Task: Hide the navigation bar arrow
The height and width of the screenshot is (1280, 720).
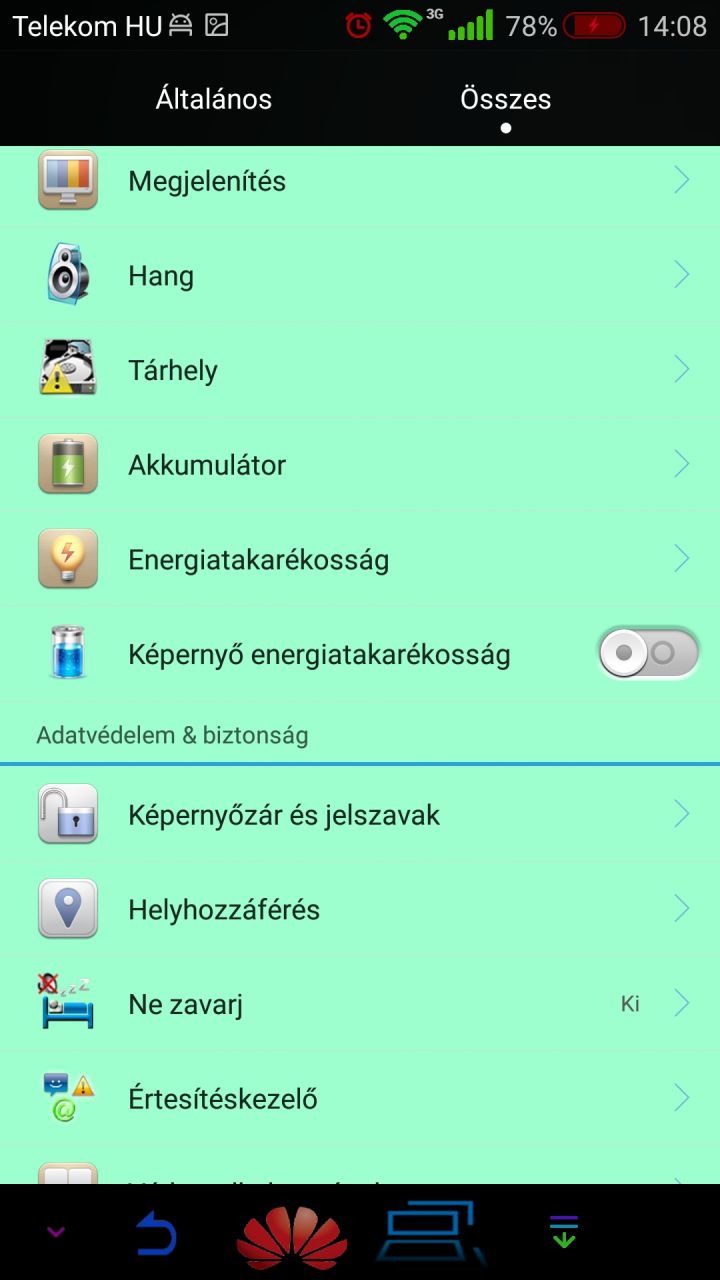Action: click(56, 1232)
